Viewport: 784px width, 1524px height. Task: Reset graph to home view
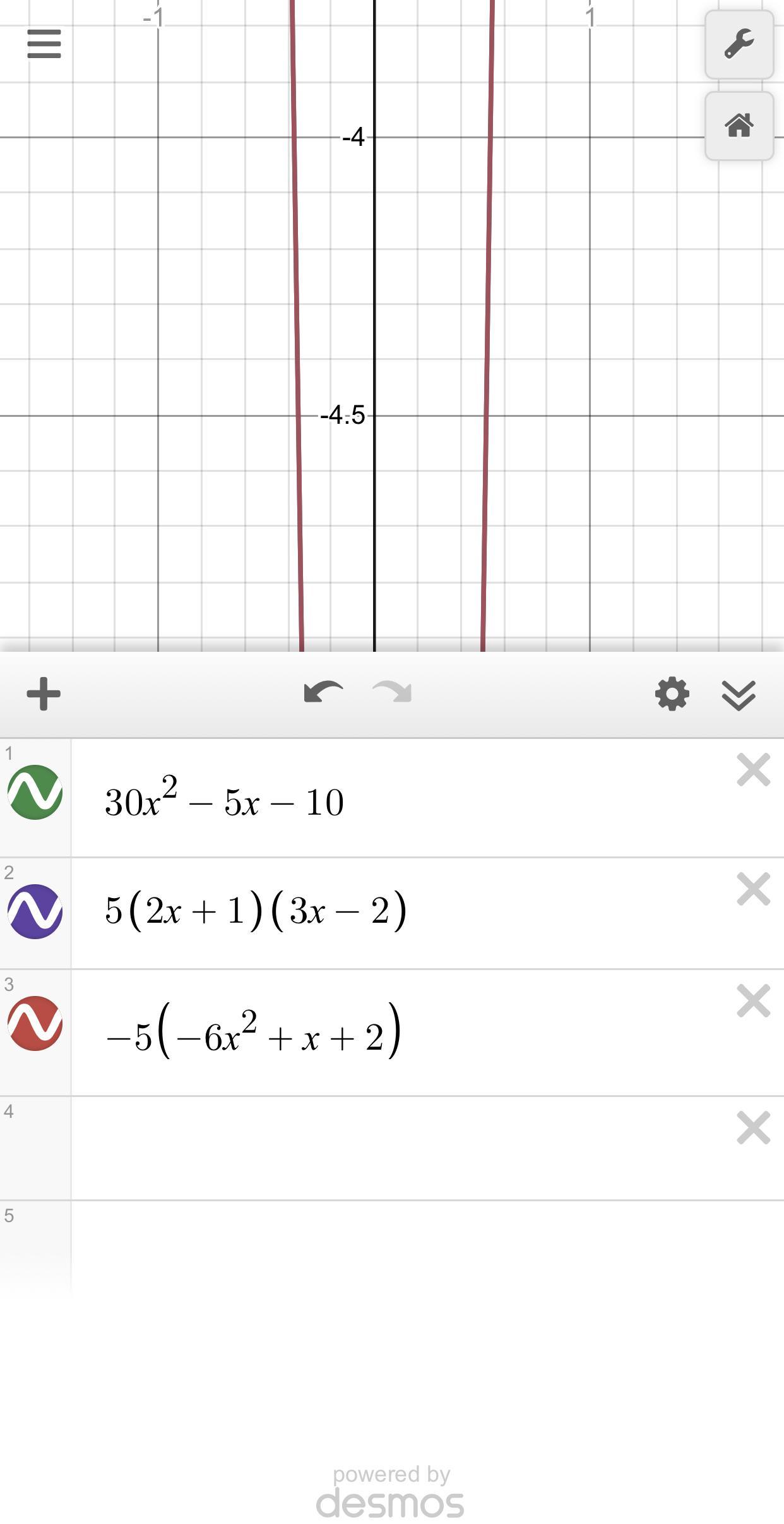[x=739, y=126]
